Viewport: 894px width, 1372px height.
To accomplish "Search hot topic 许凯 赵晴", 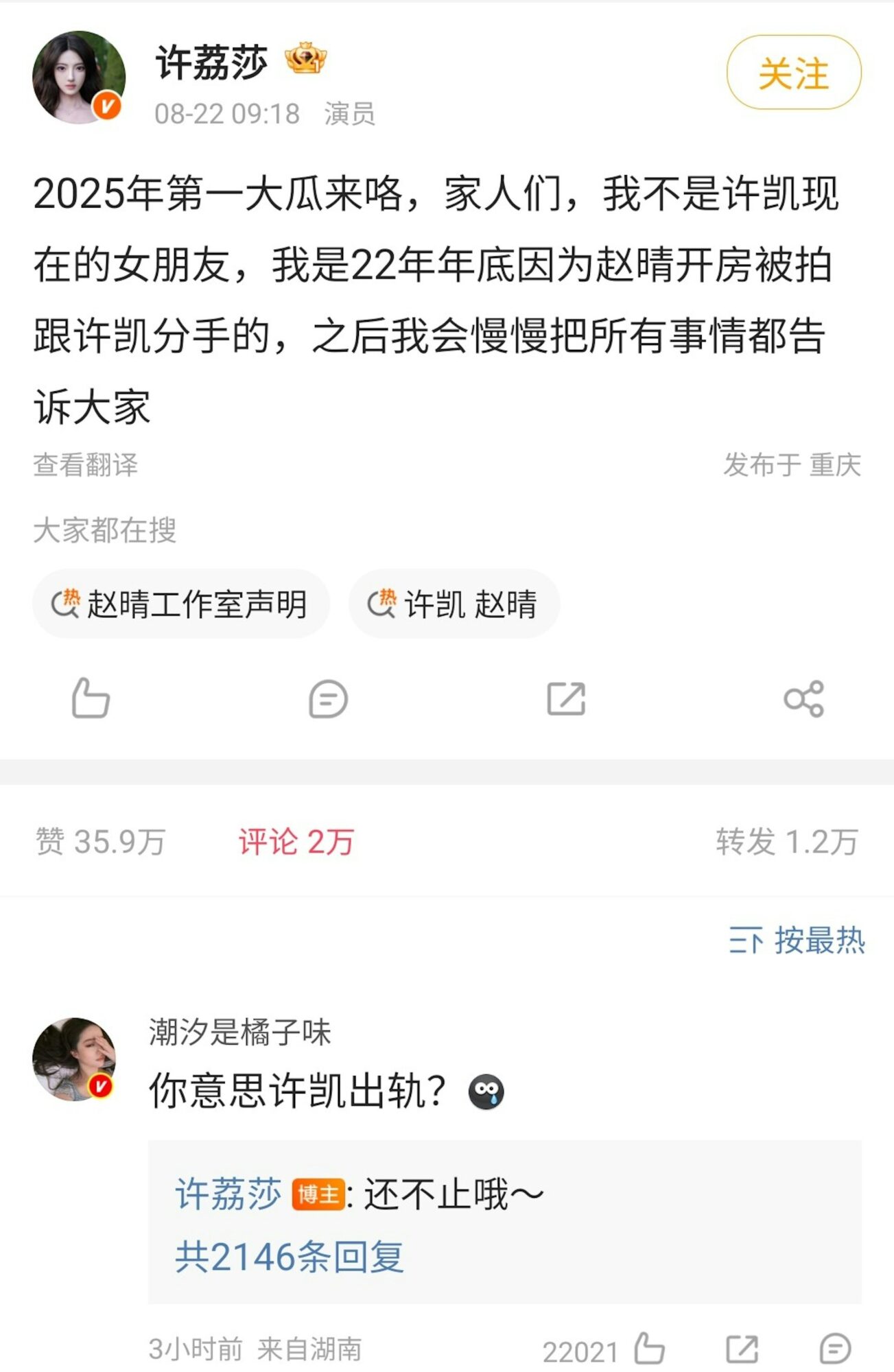I will 454,604.
